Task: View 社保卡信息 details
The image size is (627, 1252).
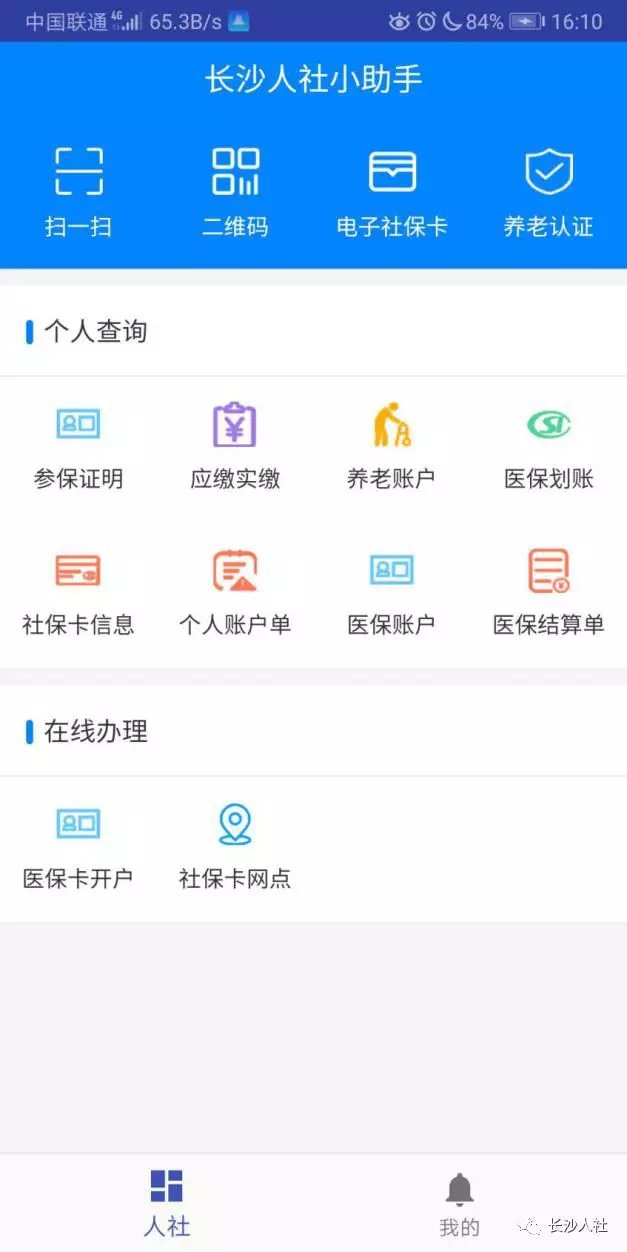Action: [78, 593]
